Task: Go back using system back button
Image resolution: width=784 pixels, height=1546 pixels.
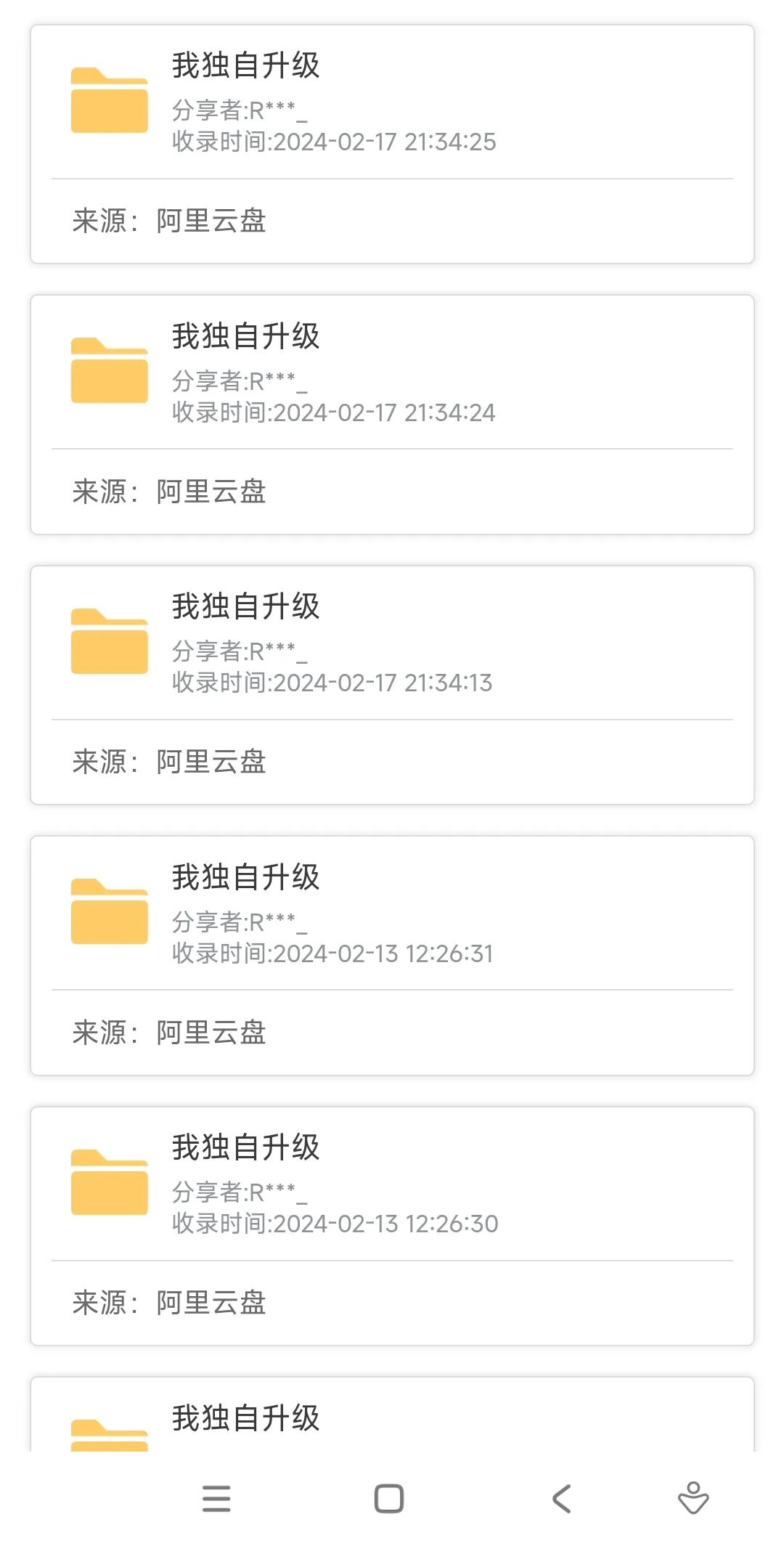Action: point(562,1499)
